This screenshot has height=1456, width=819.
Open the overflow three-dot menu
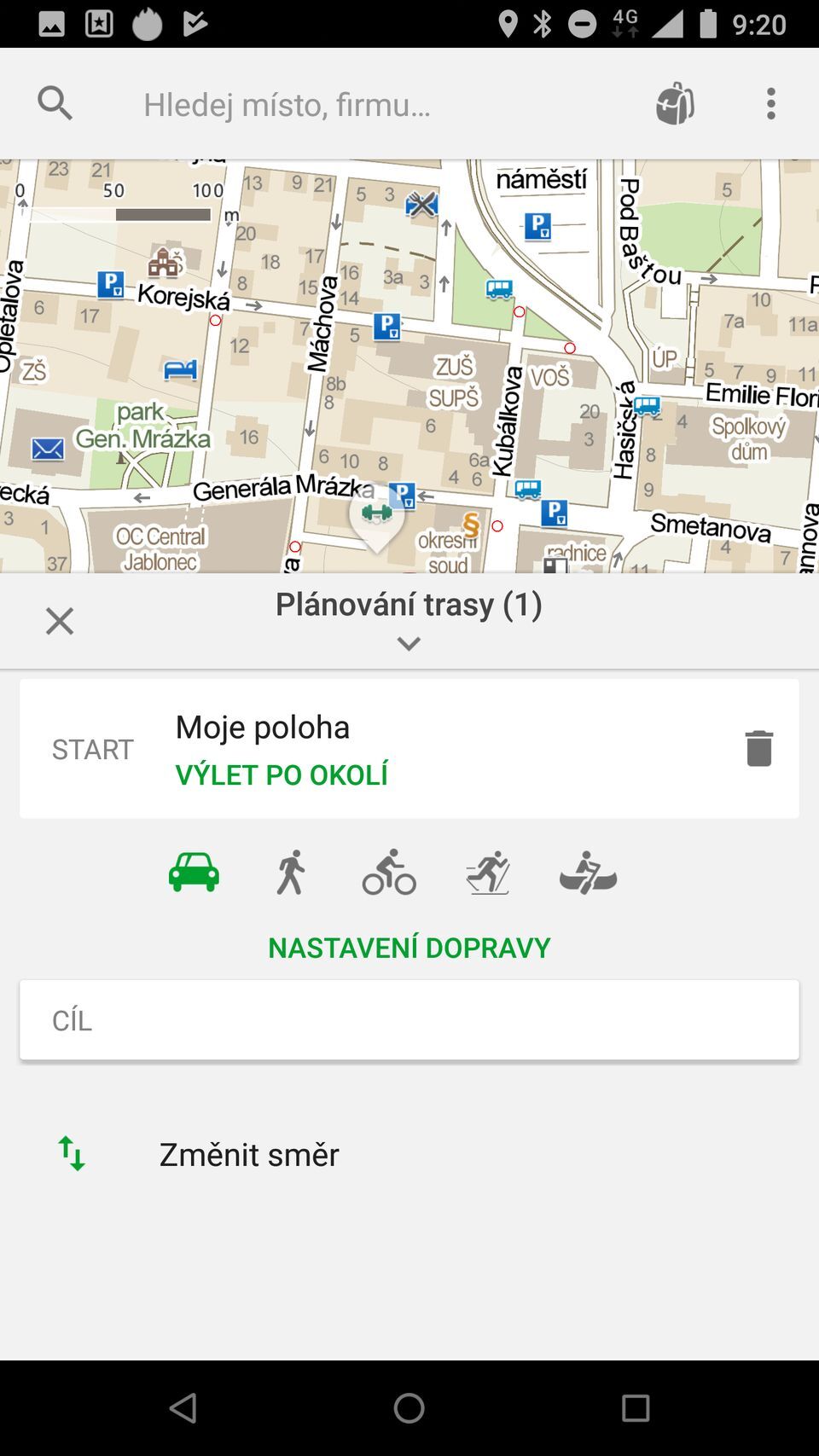point(770,102)
